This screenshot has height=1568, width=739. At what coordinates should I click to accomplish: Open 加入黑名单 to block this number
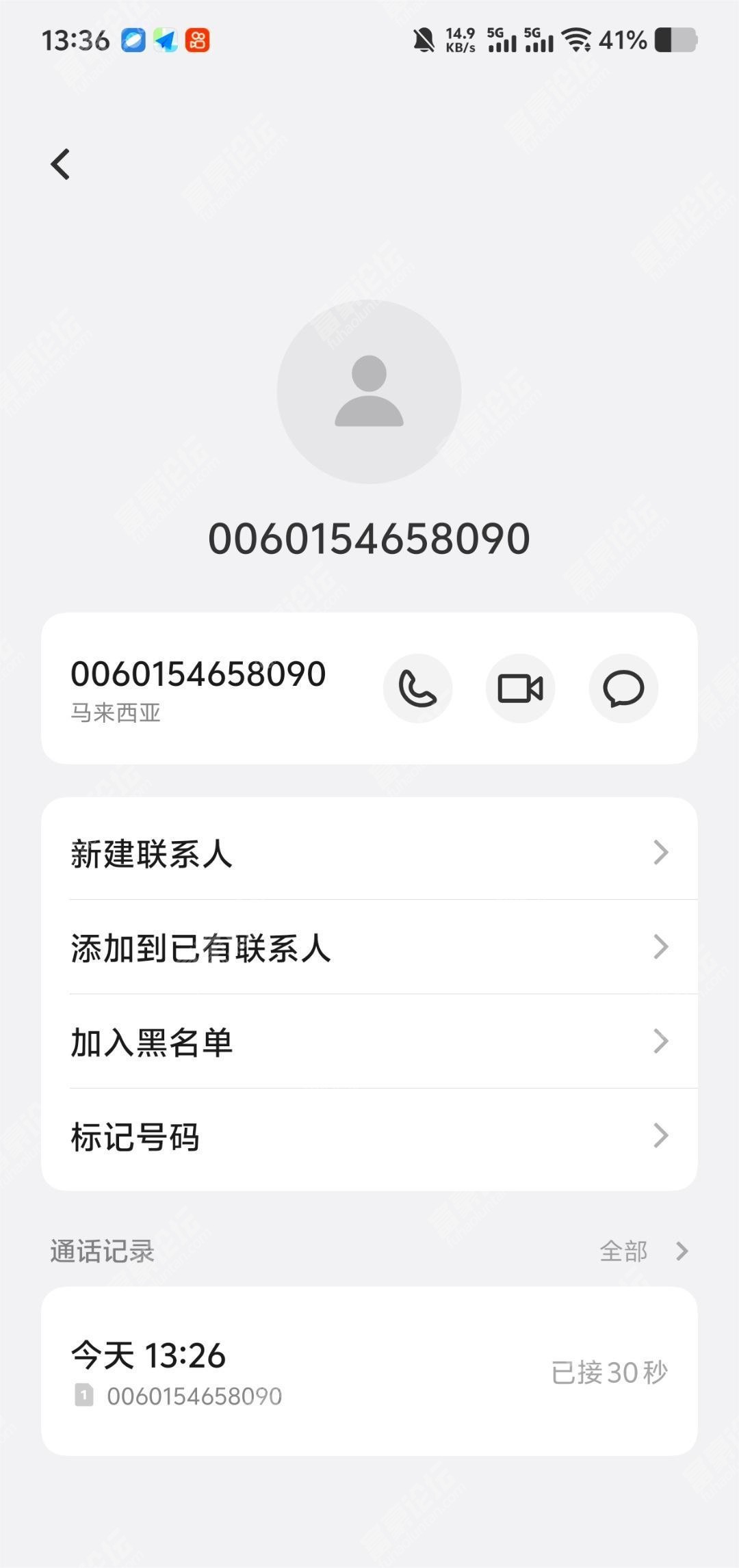(x=369, y=1041)
